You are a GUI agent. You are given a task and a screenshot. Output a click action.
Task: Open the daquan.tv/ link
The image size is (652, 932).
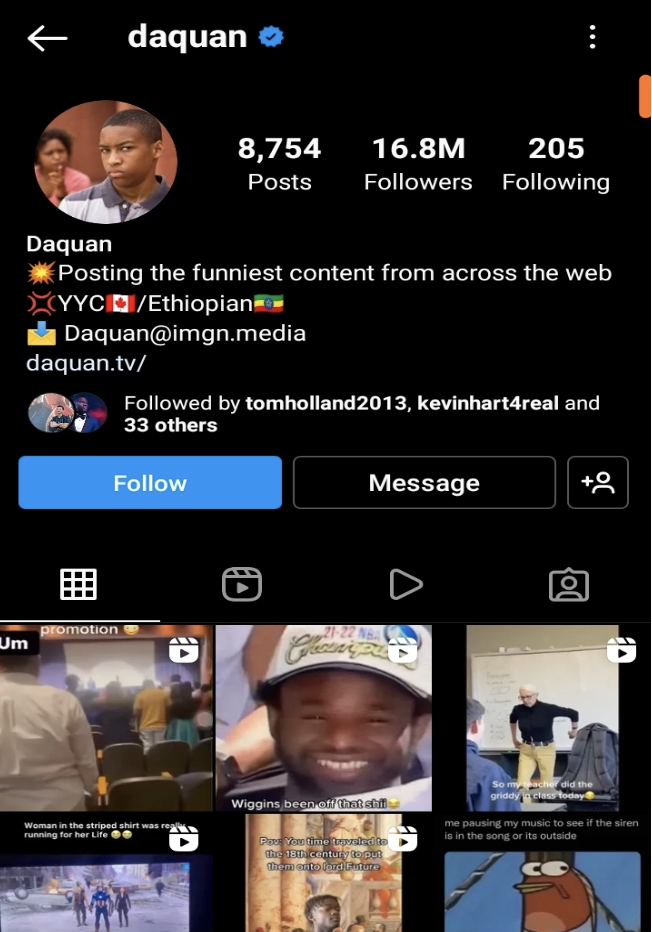[86, 363]
